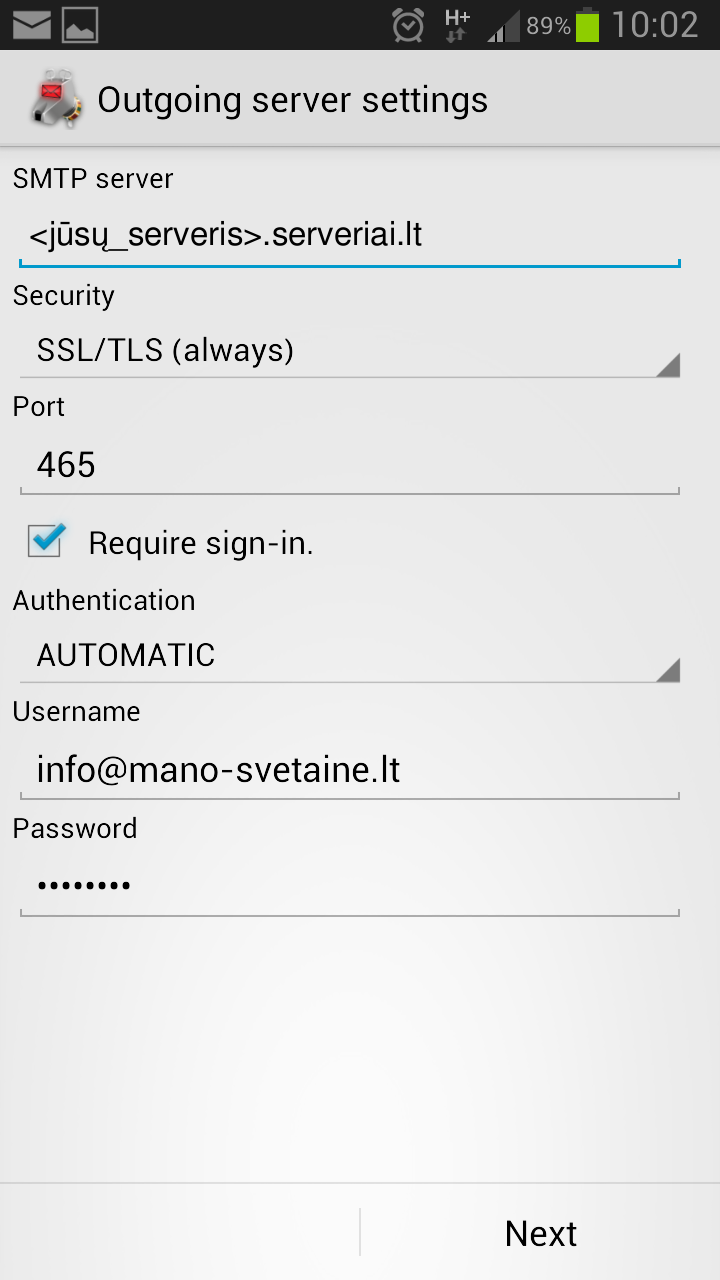Uncheck the Require sign-in checkbox
Viewport: 720px width, 1280px height.
coord(46,541)
